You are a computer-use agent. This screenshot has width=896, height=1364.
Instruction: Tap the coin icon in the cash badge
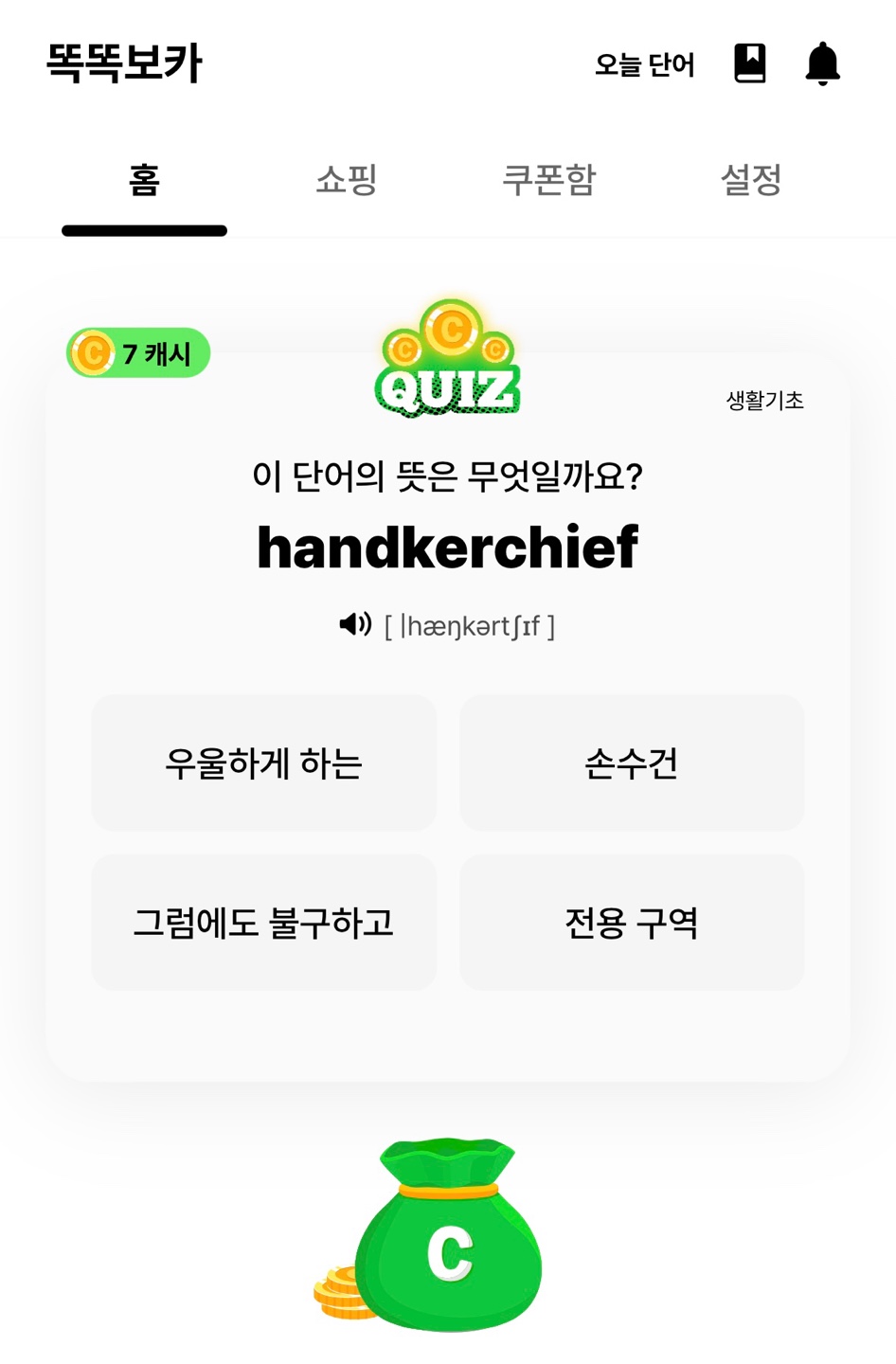(91, 352)
